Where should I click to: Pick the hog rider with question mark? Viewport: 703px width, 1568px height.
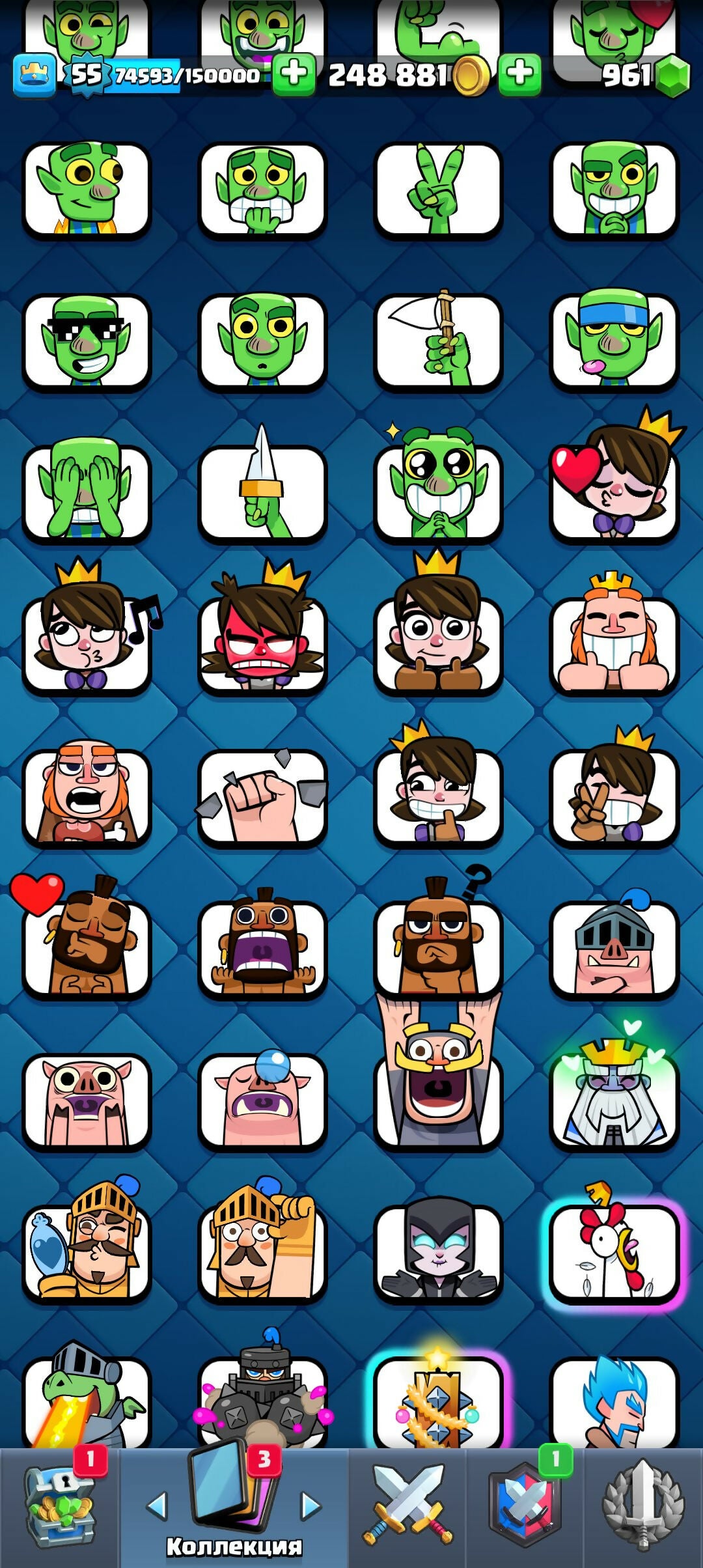(x=438, y=949)
